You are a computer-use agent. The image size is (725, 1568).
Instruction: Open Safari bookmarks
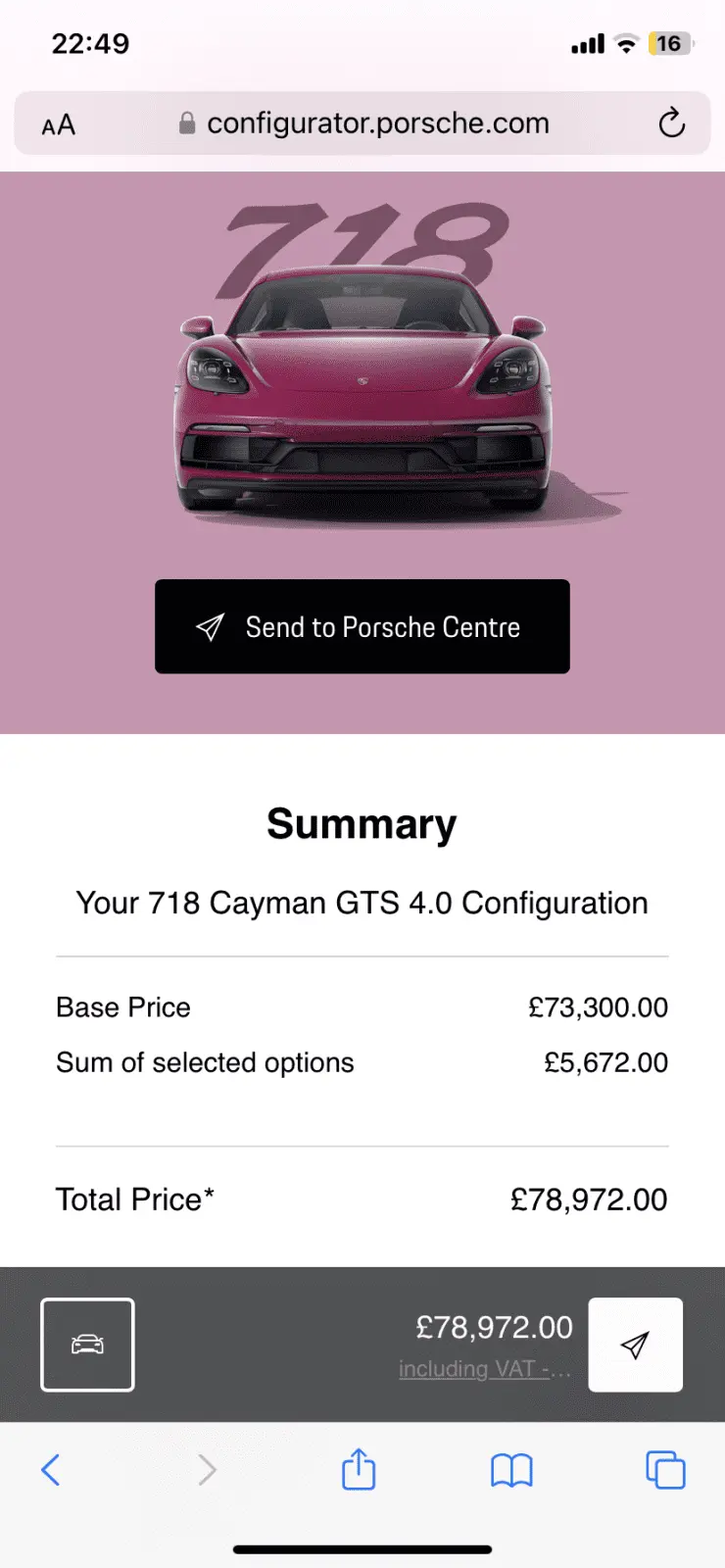click(511, 1469)
